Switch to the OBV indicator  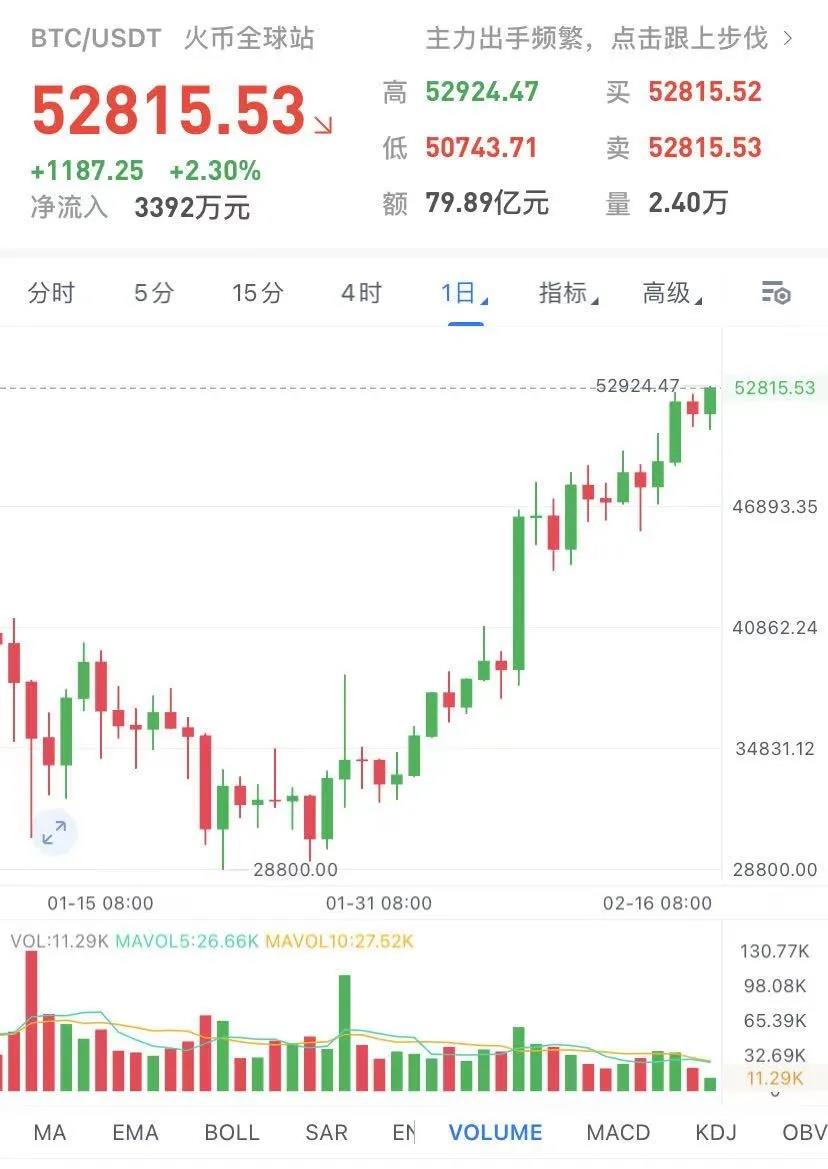click(x=803, y=1132)
